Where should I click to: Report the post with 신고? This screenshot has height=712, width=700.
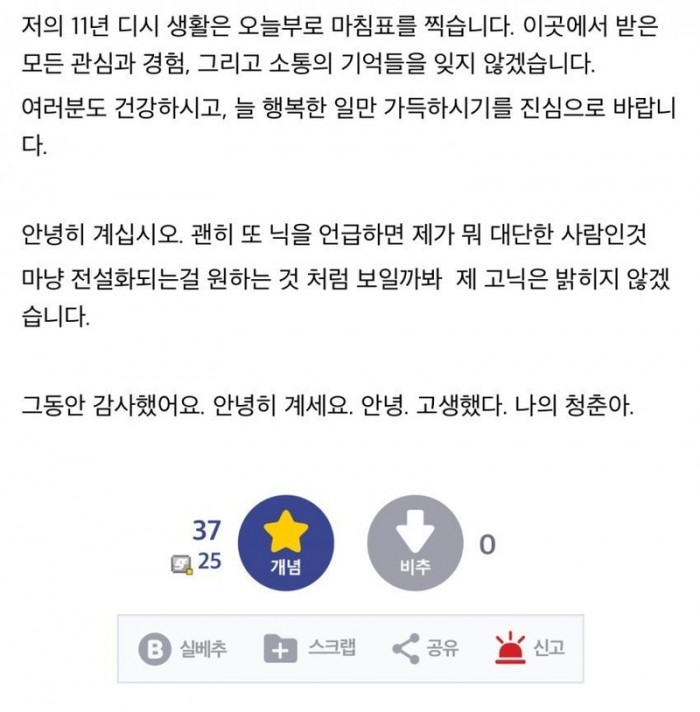pyautogui.click(x=530, y=648)
